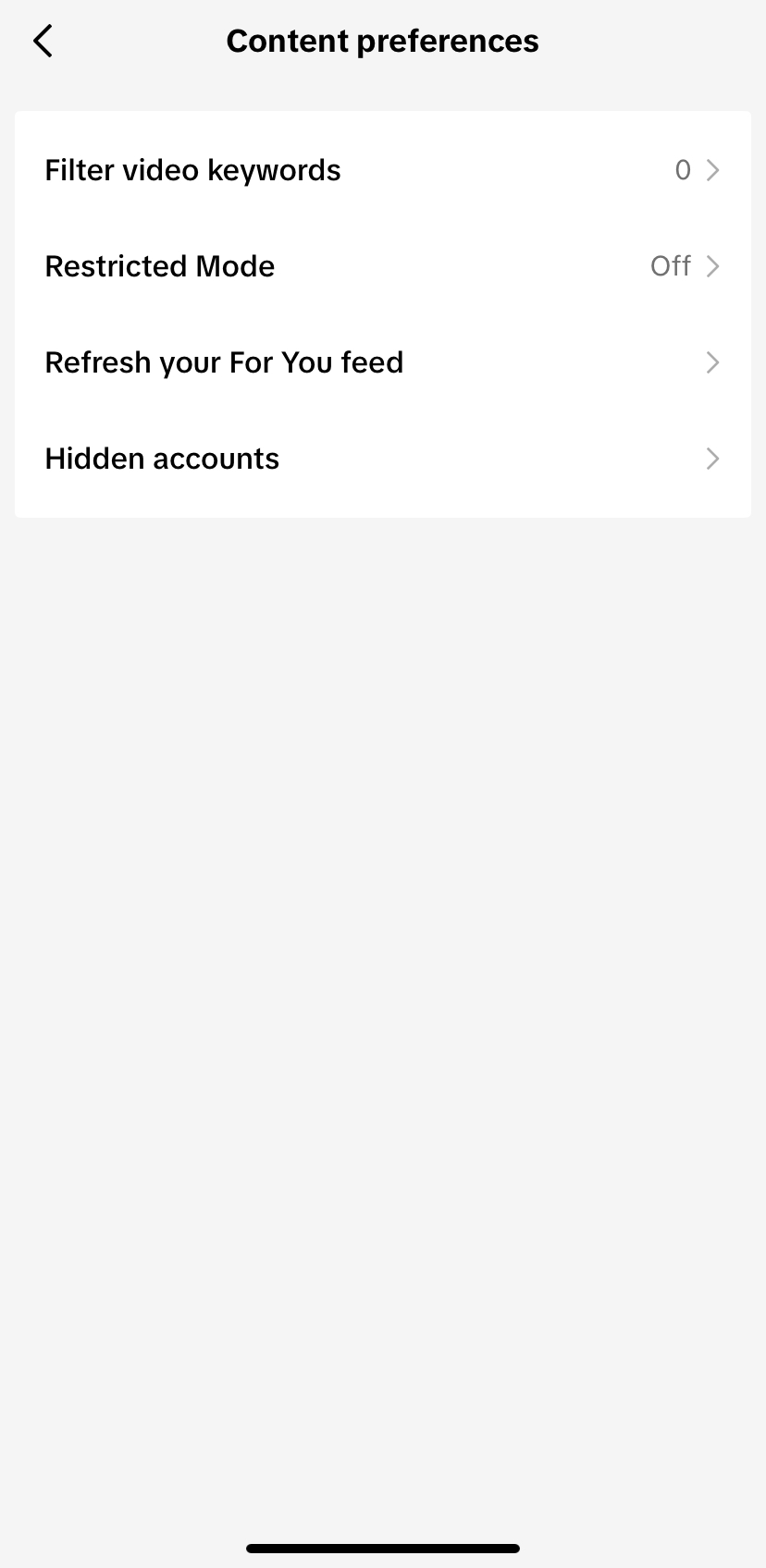Click the chevron beside Refresh your For You feed
Image resolution: width=766 pixels, height=1568 pixels.
(x=712, y=362)
